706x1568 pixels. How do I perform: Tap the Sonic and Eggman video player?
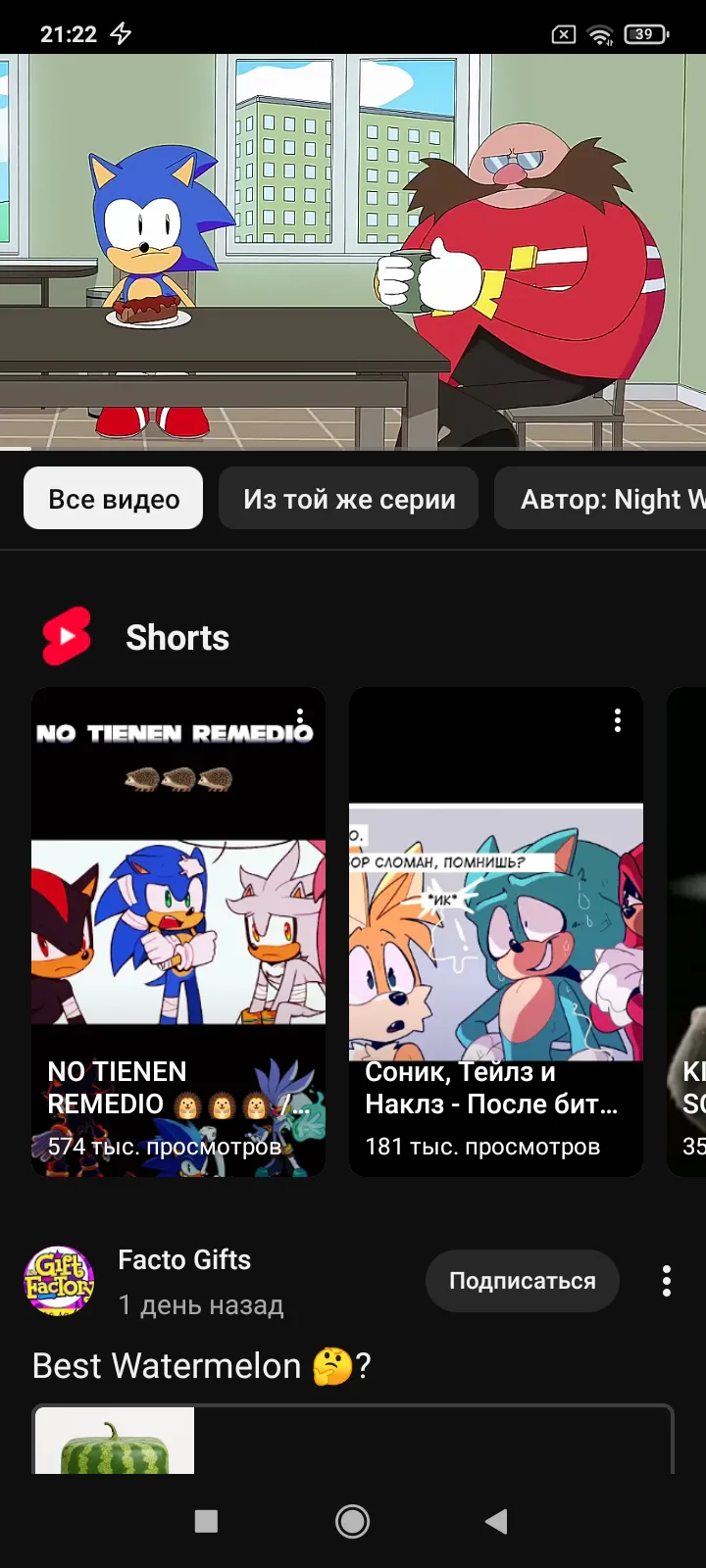(353, 253)
